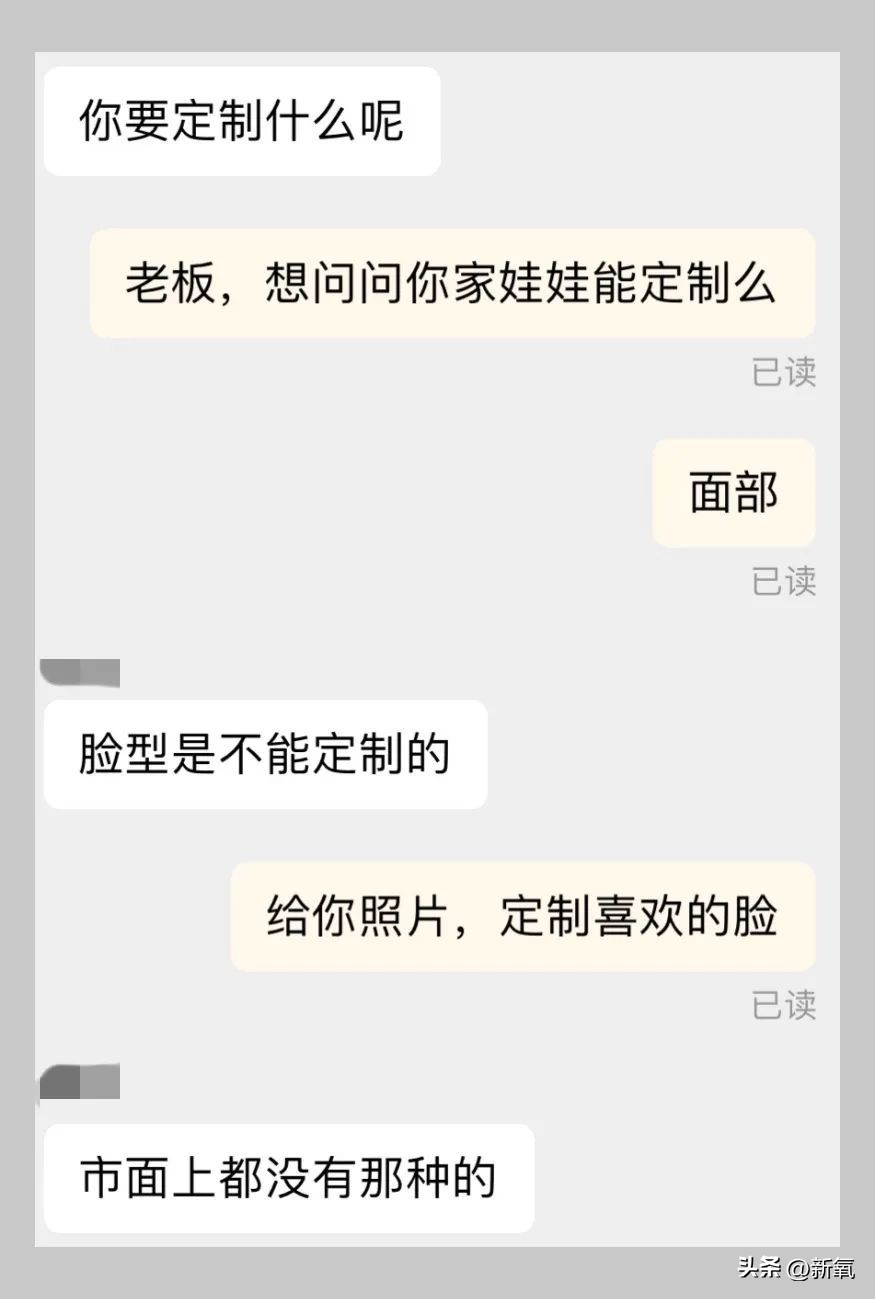Image resolution: width=875 pixels, height=1299 pixels.
Task: Select the bubble '市面上都没有那种的'
Action: click(x=290, y=1177)
